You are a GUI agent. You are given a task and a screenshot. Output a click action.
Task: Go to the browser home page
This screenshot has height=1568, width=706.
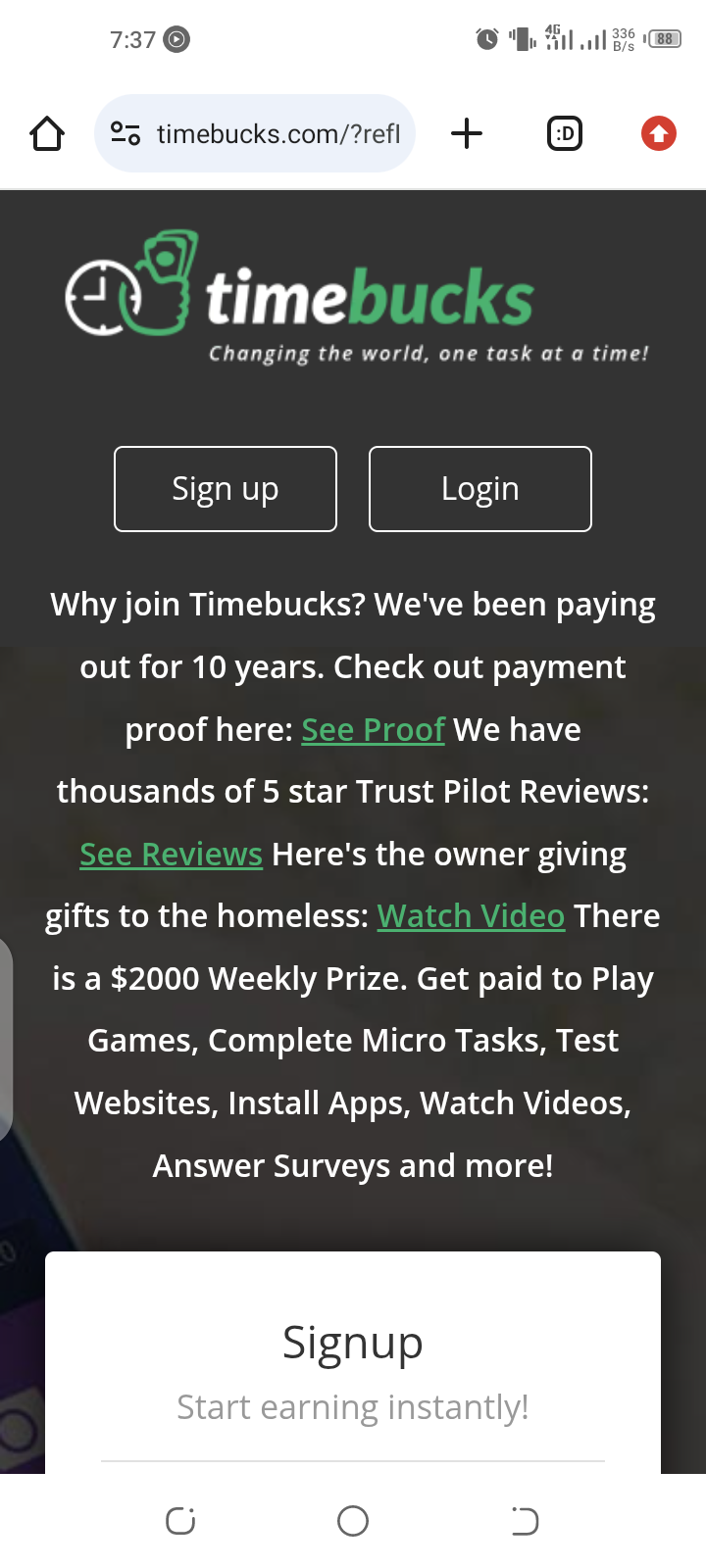pyautogui.click(x=47, y=133)
